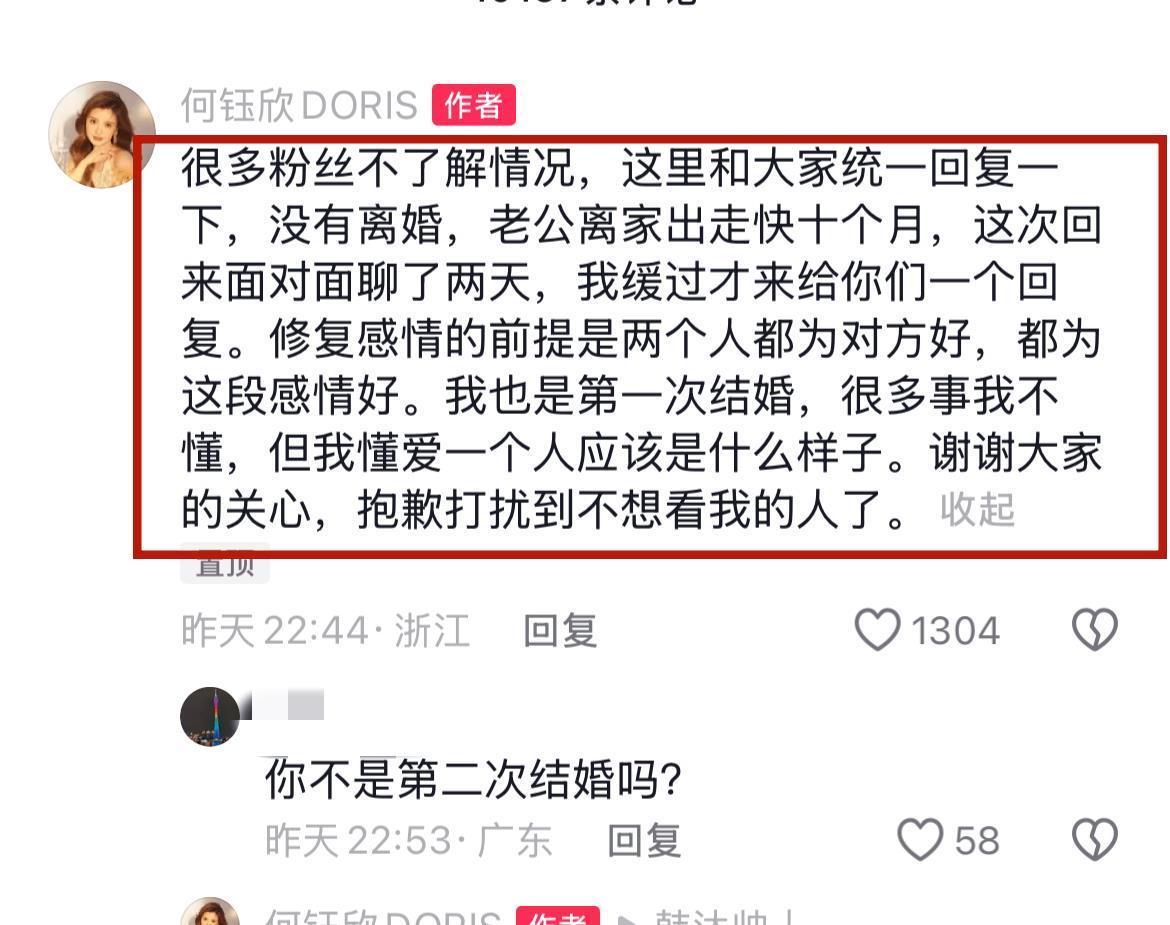
Task: Dislike the comment with 1304 likes
Action: [1094, 631]
